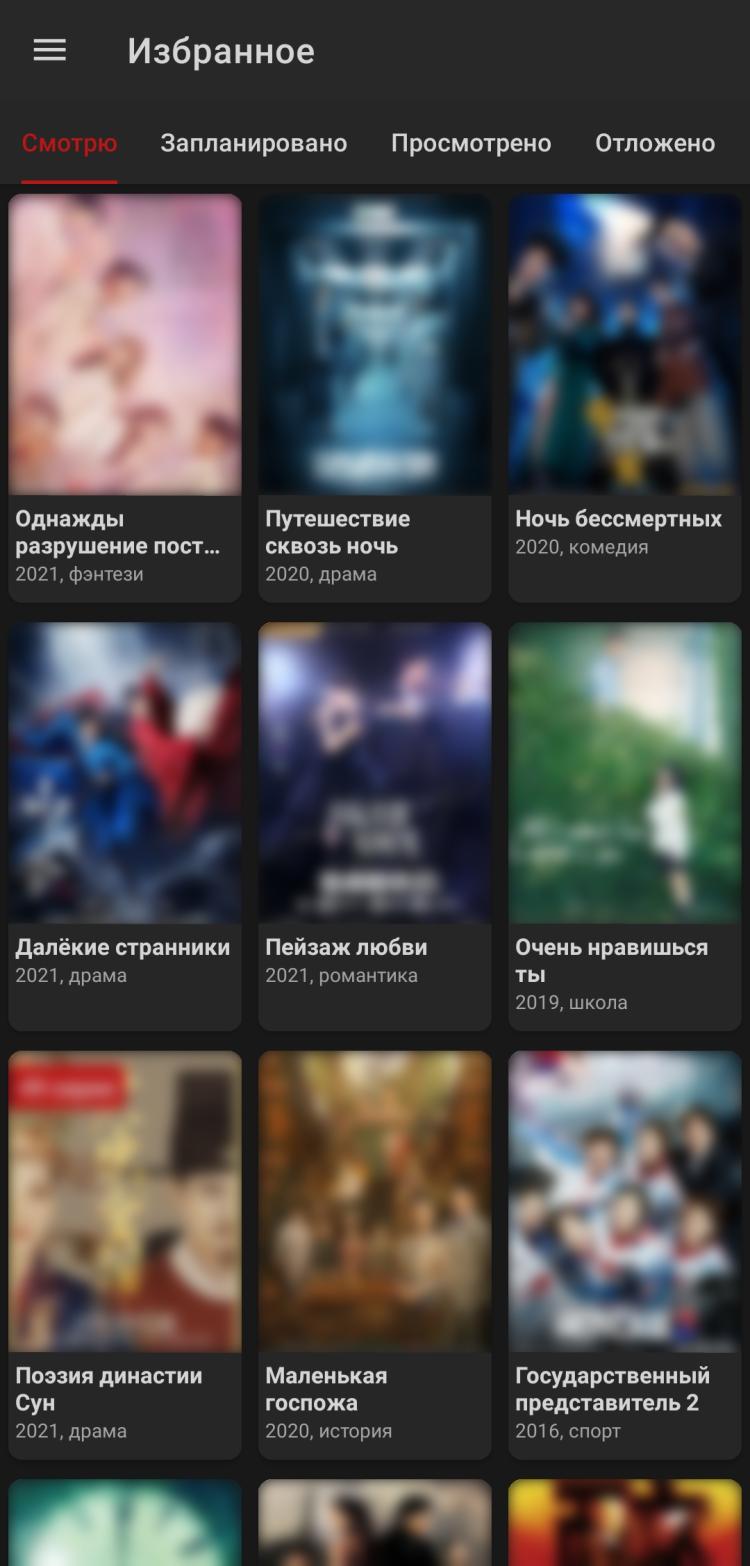Screen dimensions: 750x1566
Task: View Государственный представитель 2 details
Action: pos(625,1253)
